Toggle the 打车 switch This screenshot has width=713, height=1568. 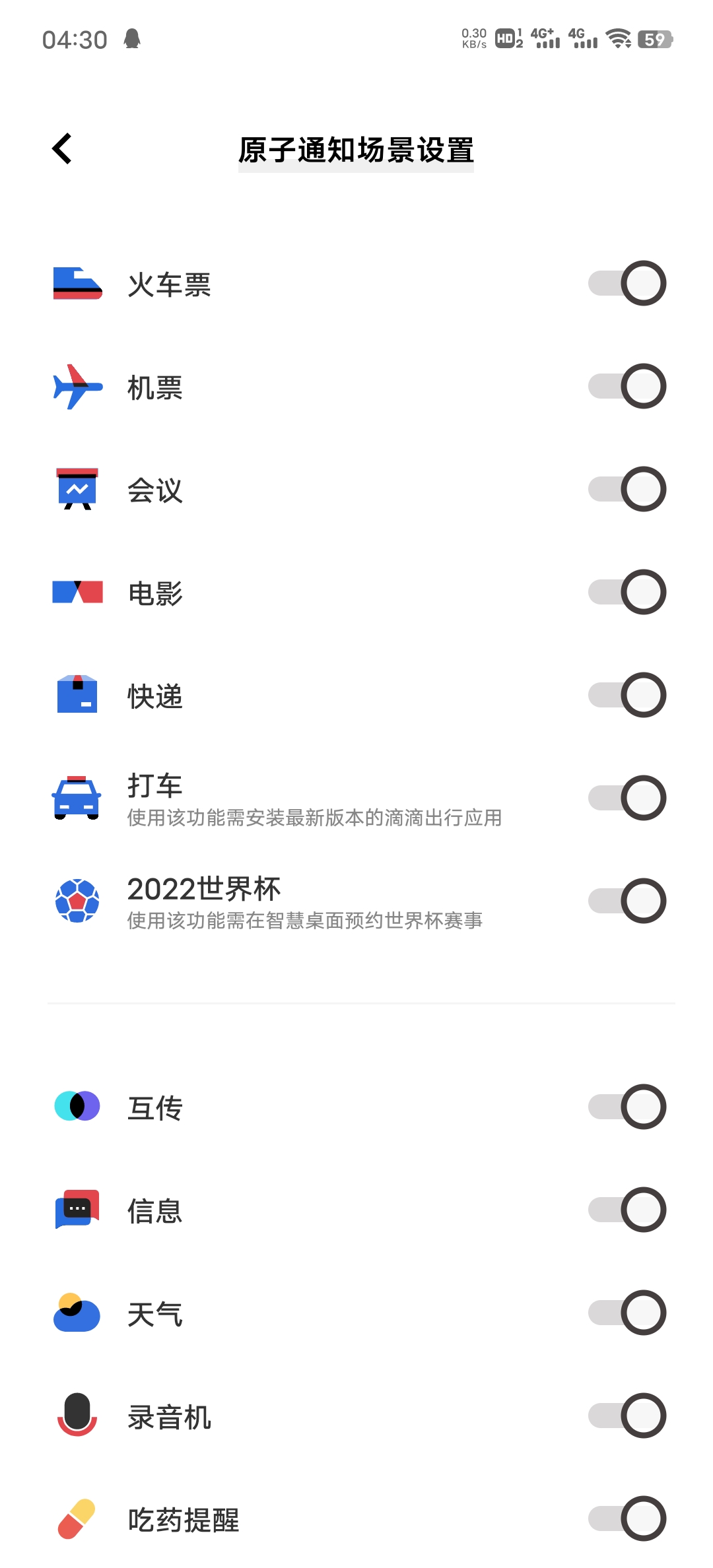click(x=627, y=798)
